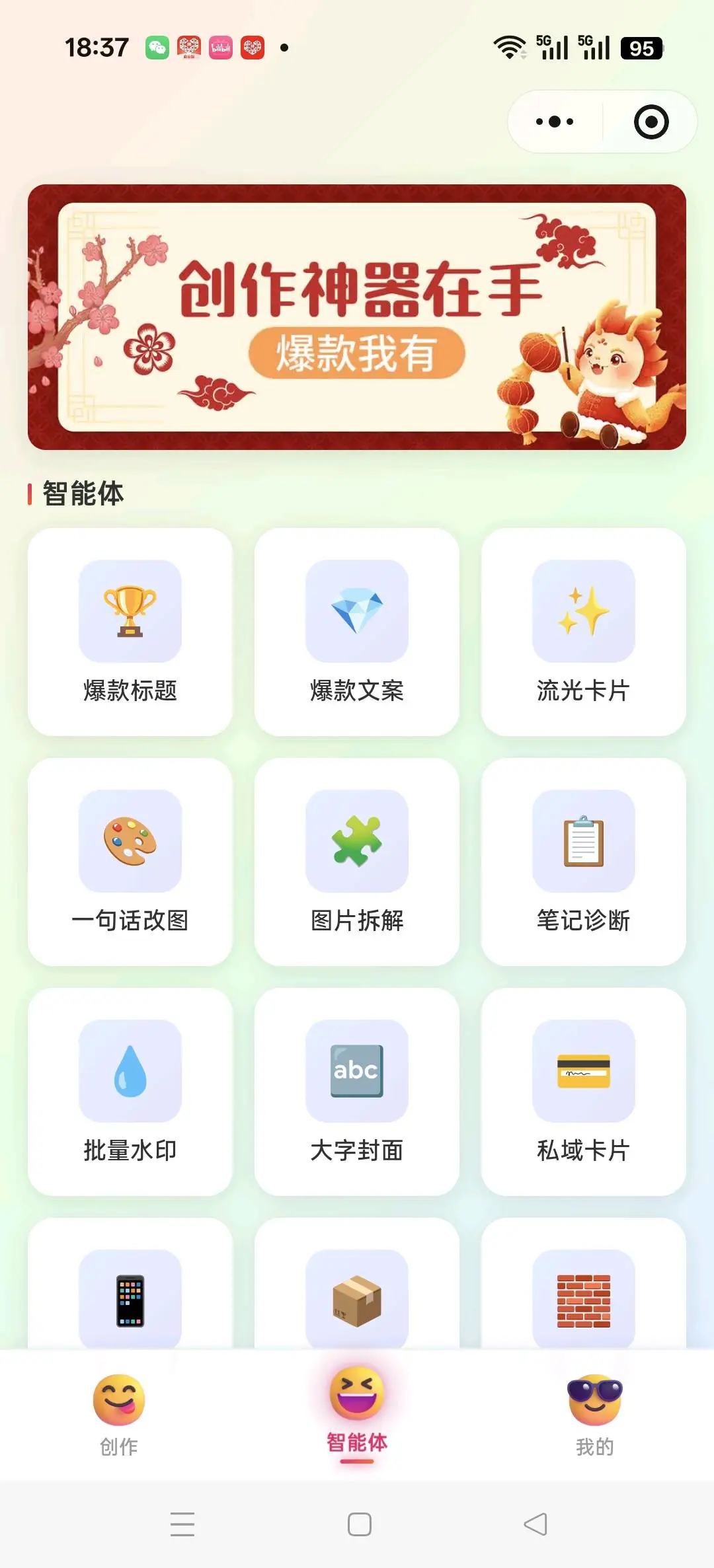The width and height of the screenshot is (714, 1568).
Task: Open the 图片拆解 puzzle-piece agent
Action: pyautogui.click(x=356, y=842)
